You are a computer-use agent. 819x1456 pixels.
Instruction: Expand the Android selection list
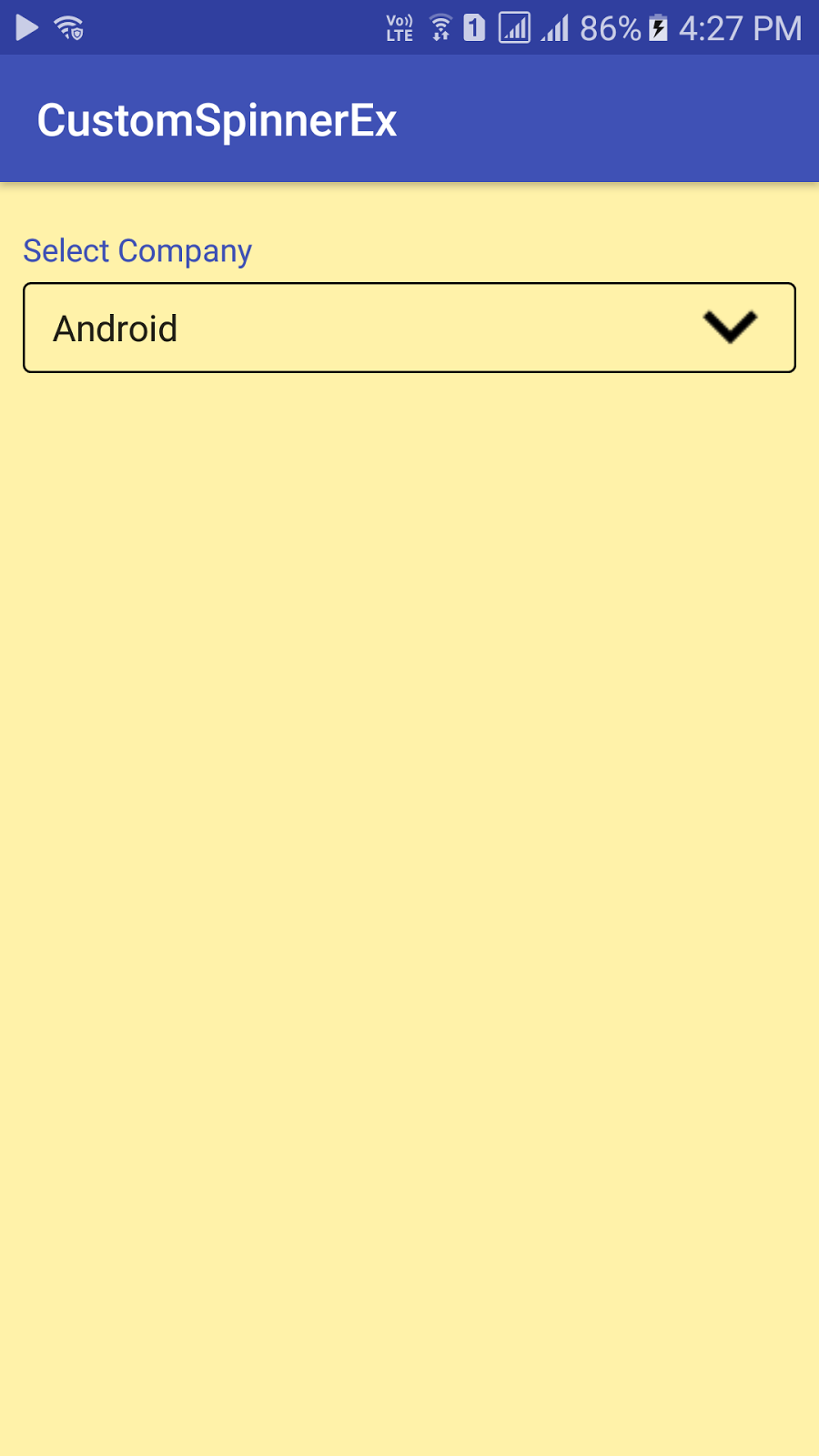tap(409, 328)
